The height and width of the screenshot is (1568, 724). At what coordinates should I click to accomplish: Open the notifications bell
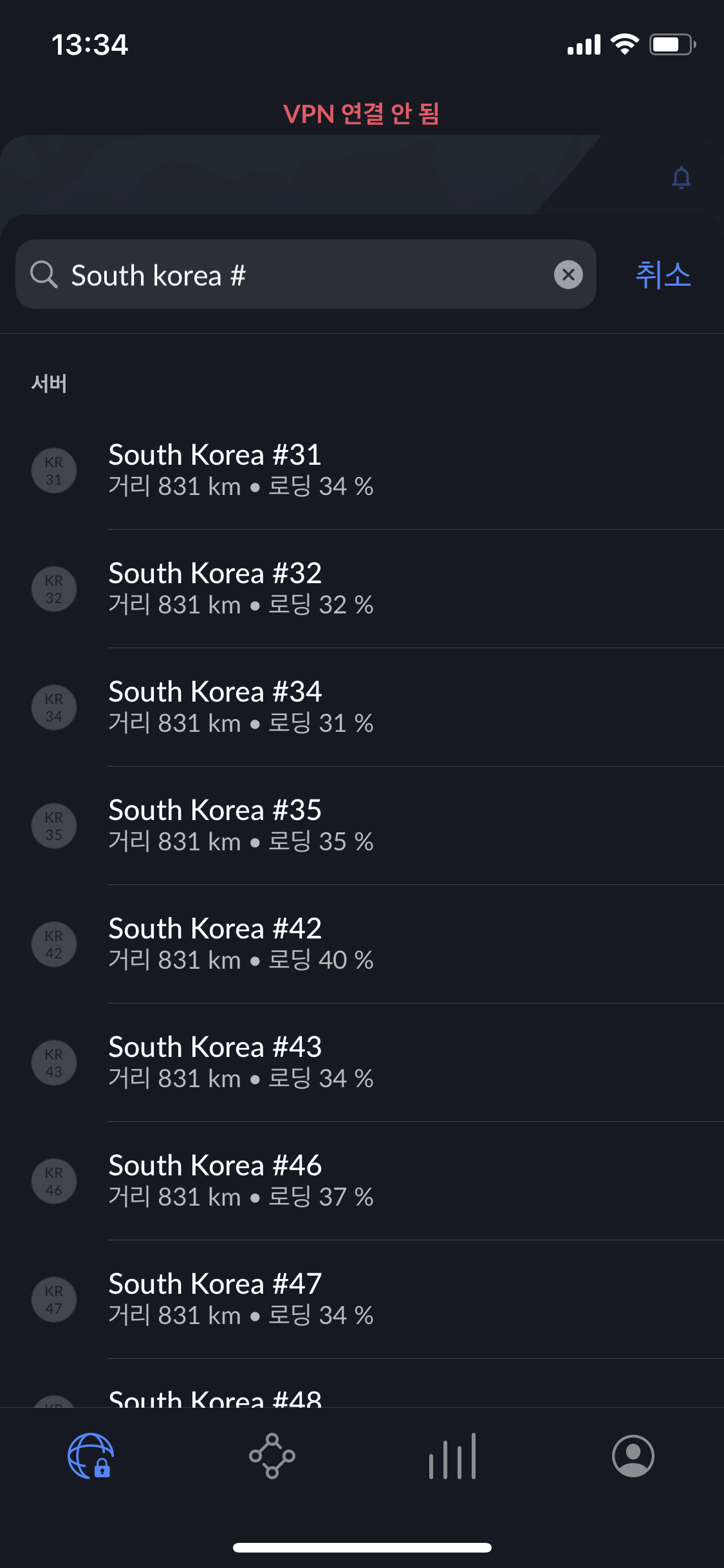(x=681, y=177)
